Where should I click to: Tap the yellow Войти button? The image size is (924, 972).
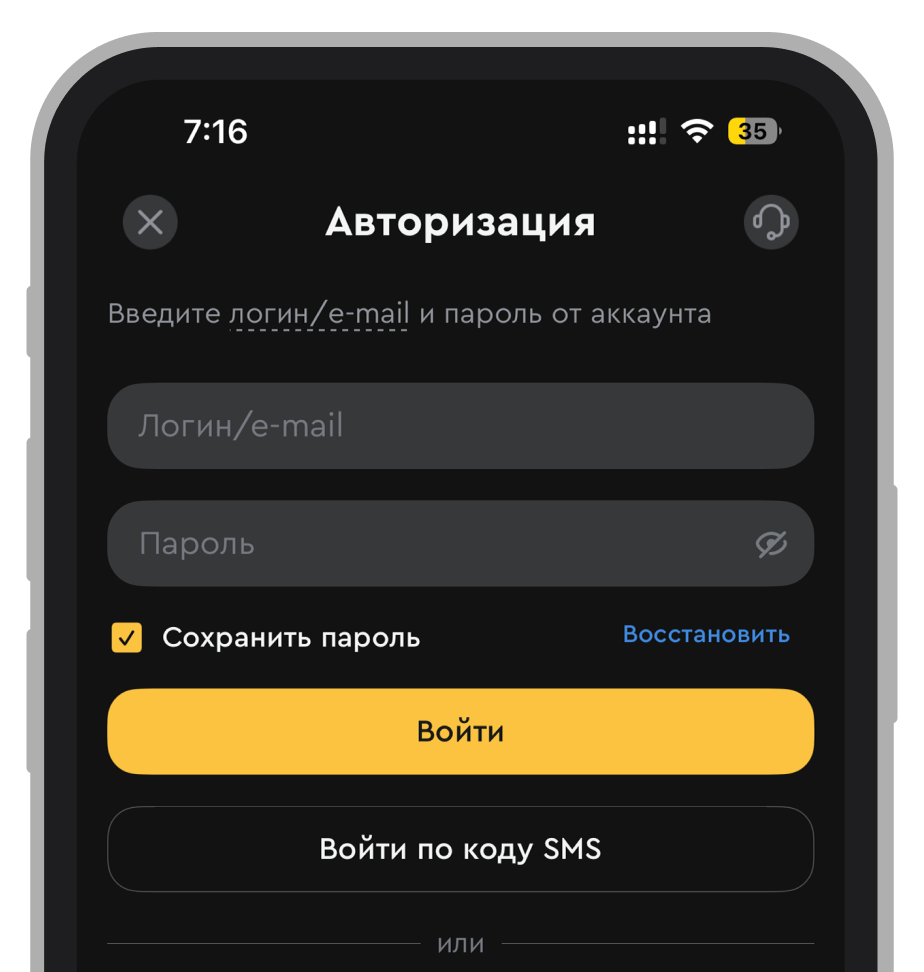pos(460,731)
